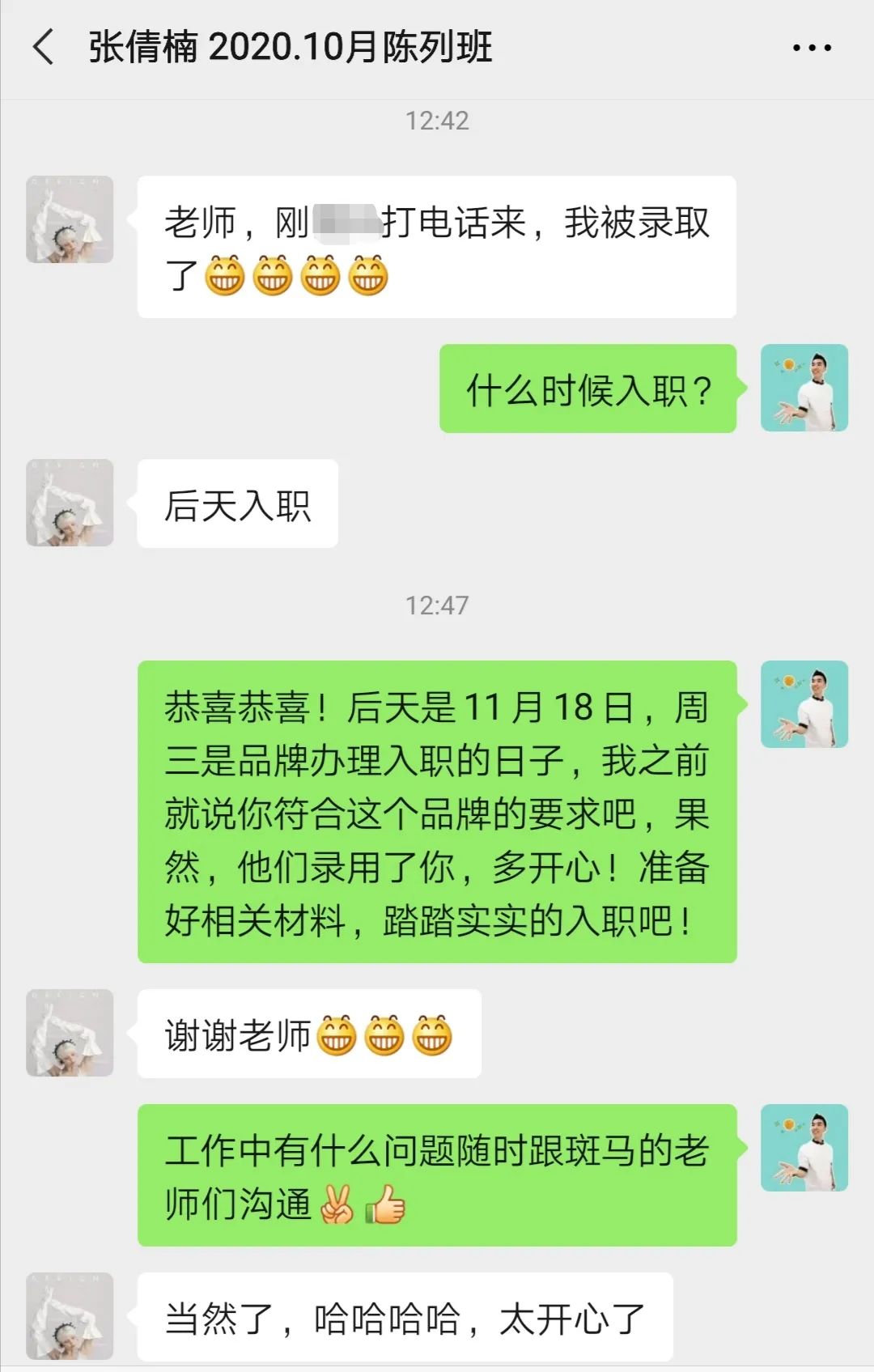Open student's avatar next to 谢谢老师 message
This screenshot has height=1372, width=874.
[70, 1032]
